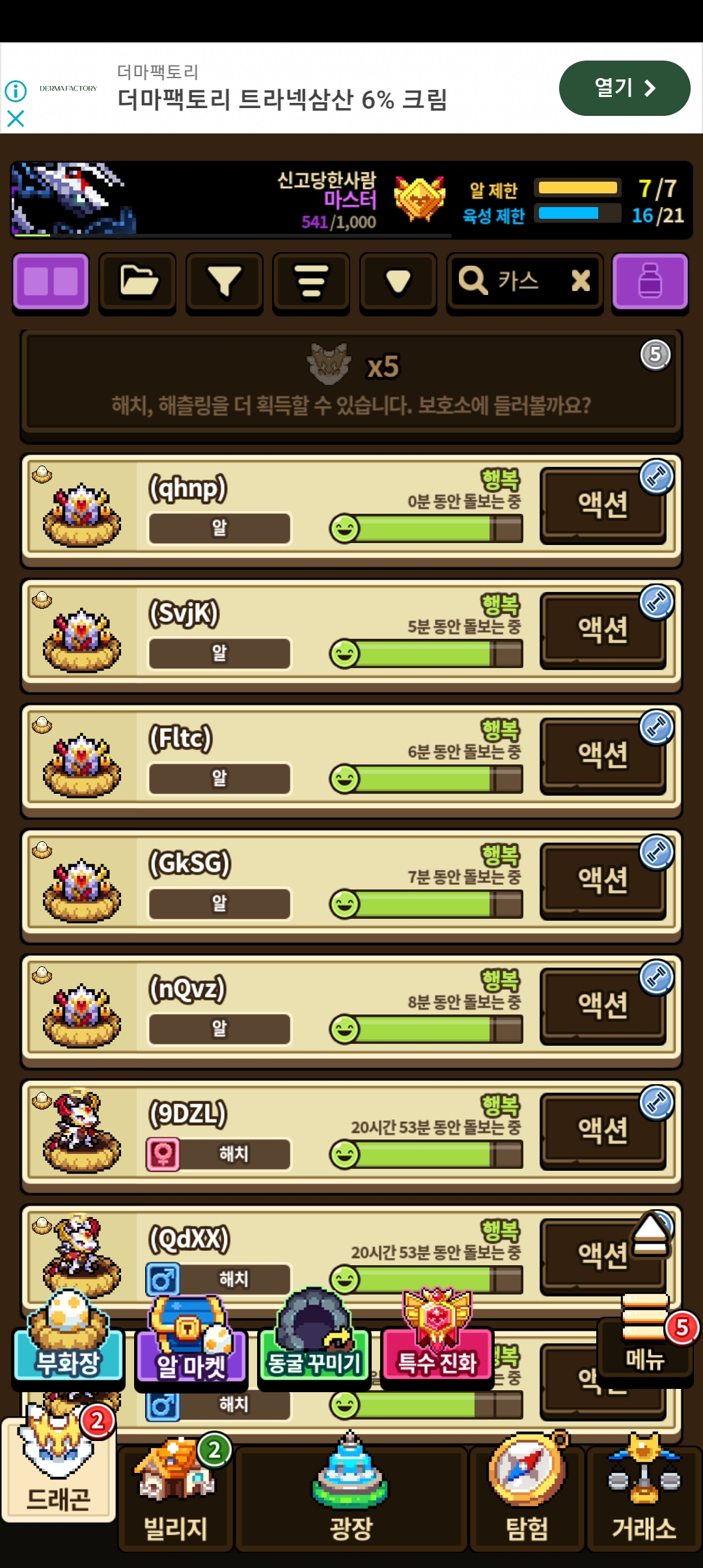The width and height of the screenshot is (703, 1568).
Task: Open the 열기 ad button
Action: (x=624, y=88)
